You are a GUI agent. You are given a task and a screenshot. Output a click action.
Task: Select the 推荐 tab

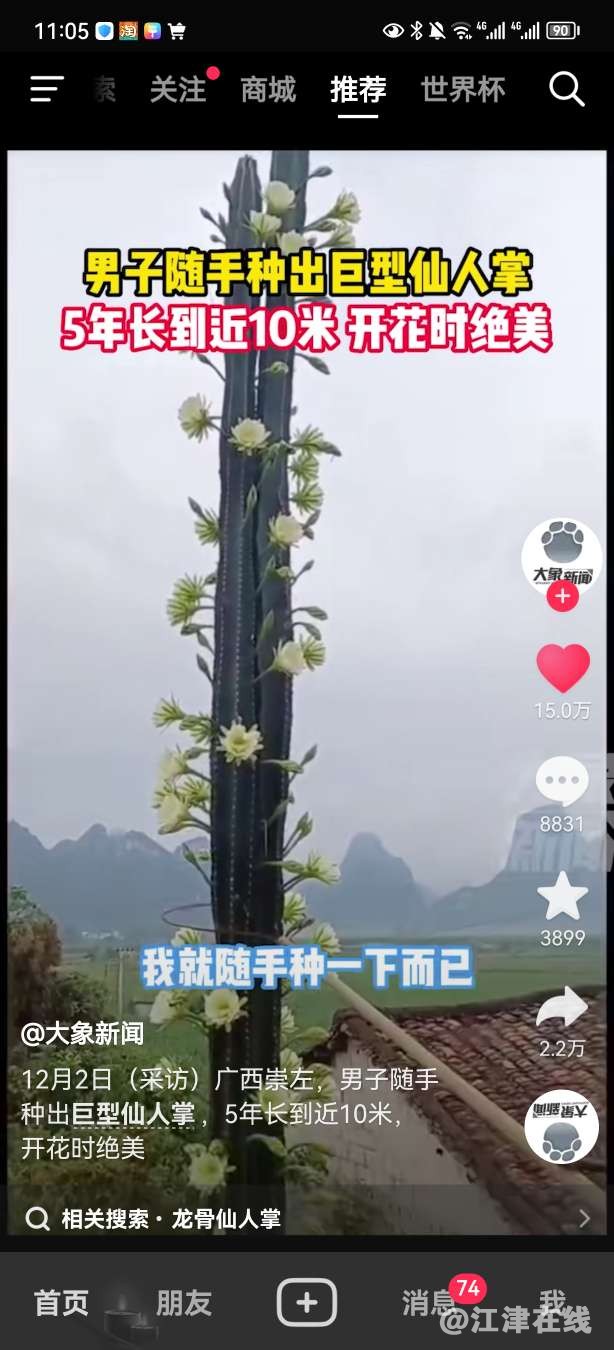[358, 90]
